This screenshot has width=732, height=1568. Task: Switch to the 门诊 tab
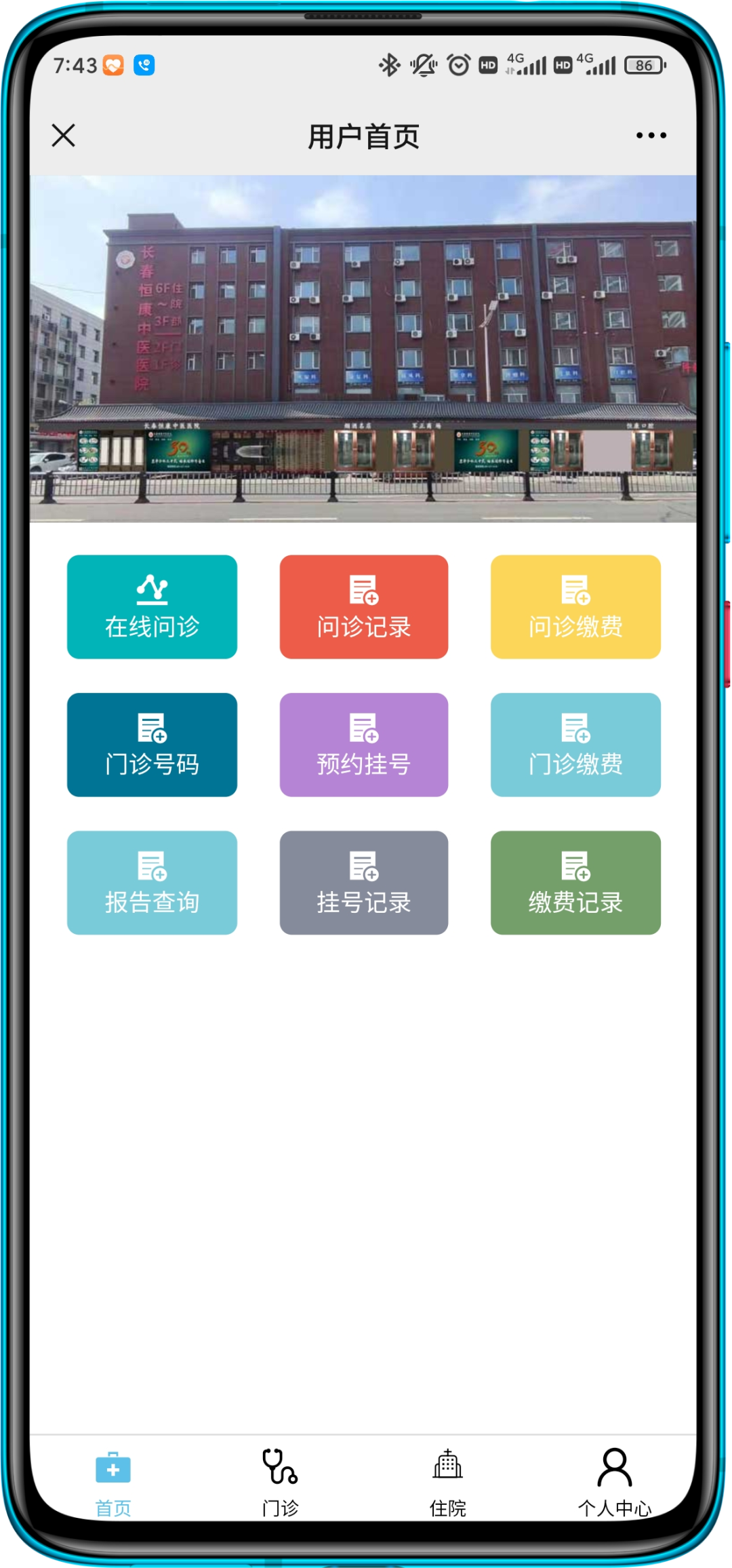tap(280, 1483)
